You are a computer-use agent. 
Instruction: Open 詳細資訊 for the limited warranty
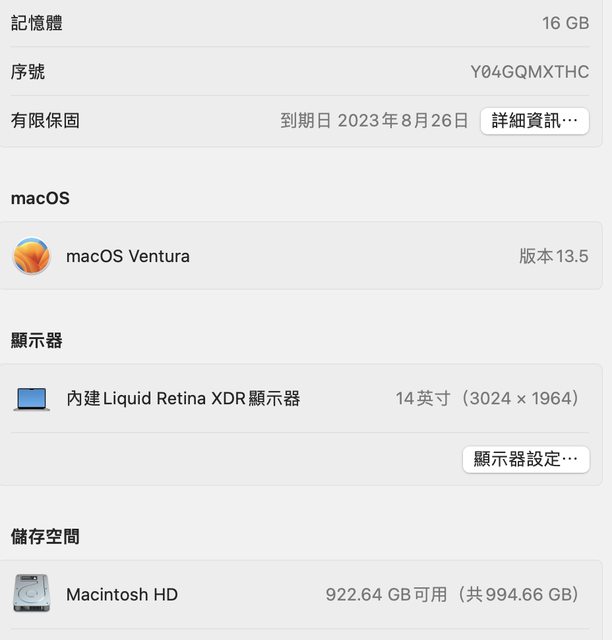click(x=534, y=121)
